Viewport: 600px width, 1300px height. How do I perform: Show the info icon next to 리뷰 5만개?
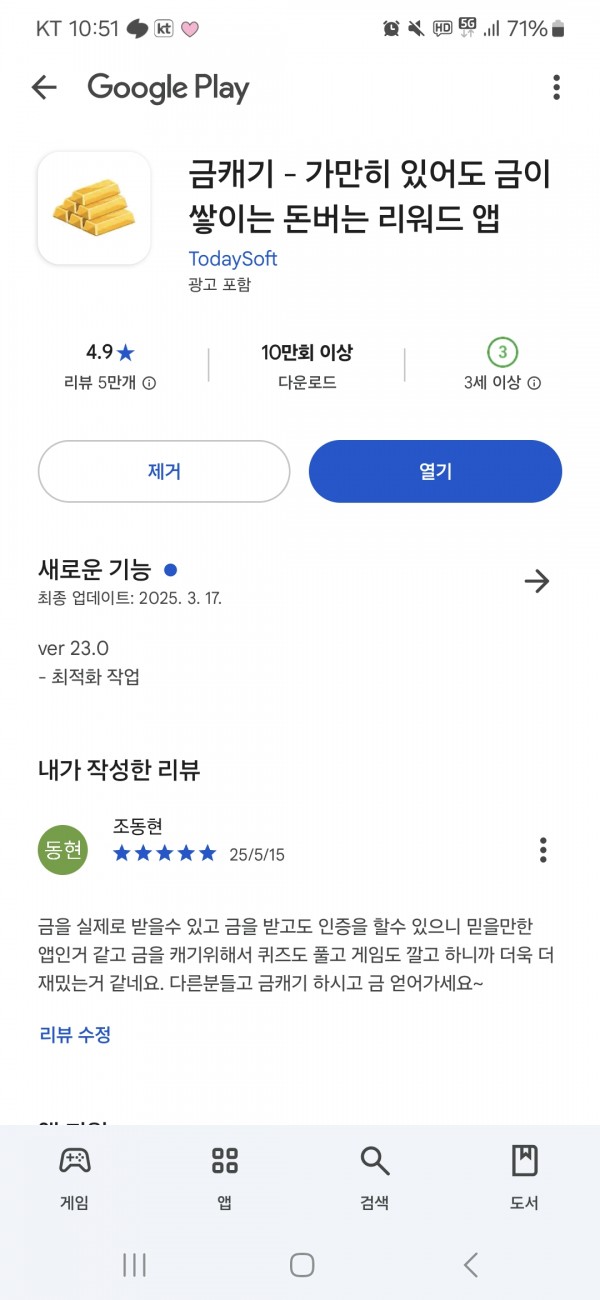(149, 383)
